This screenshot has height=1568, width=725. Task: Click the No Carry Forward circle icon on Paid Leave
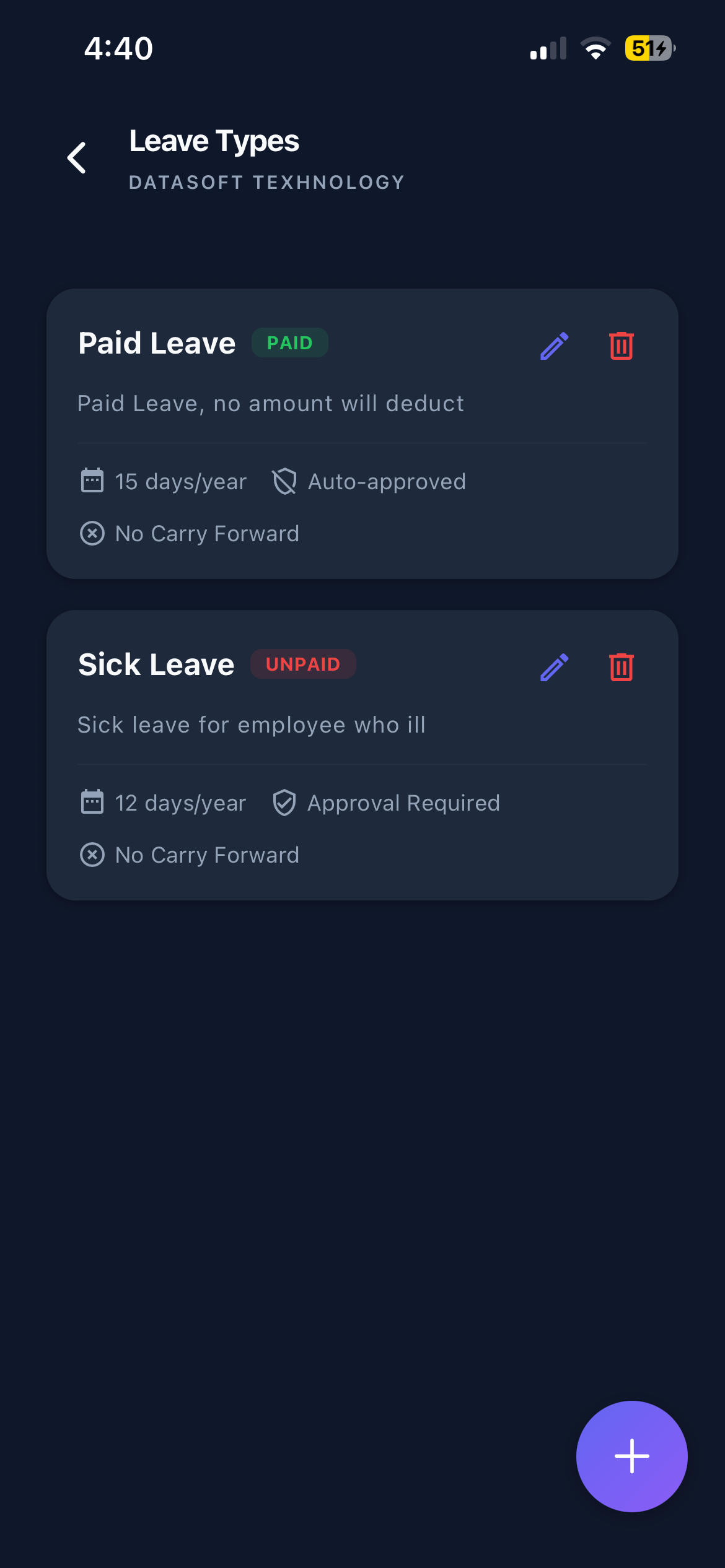[x=92, y=533]
